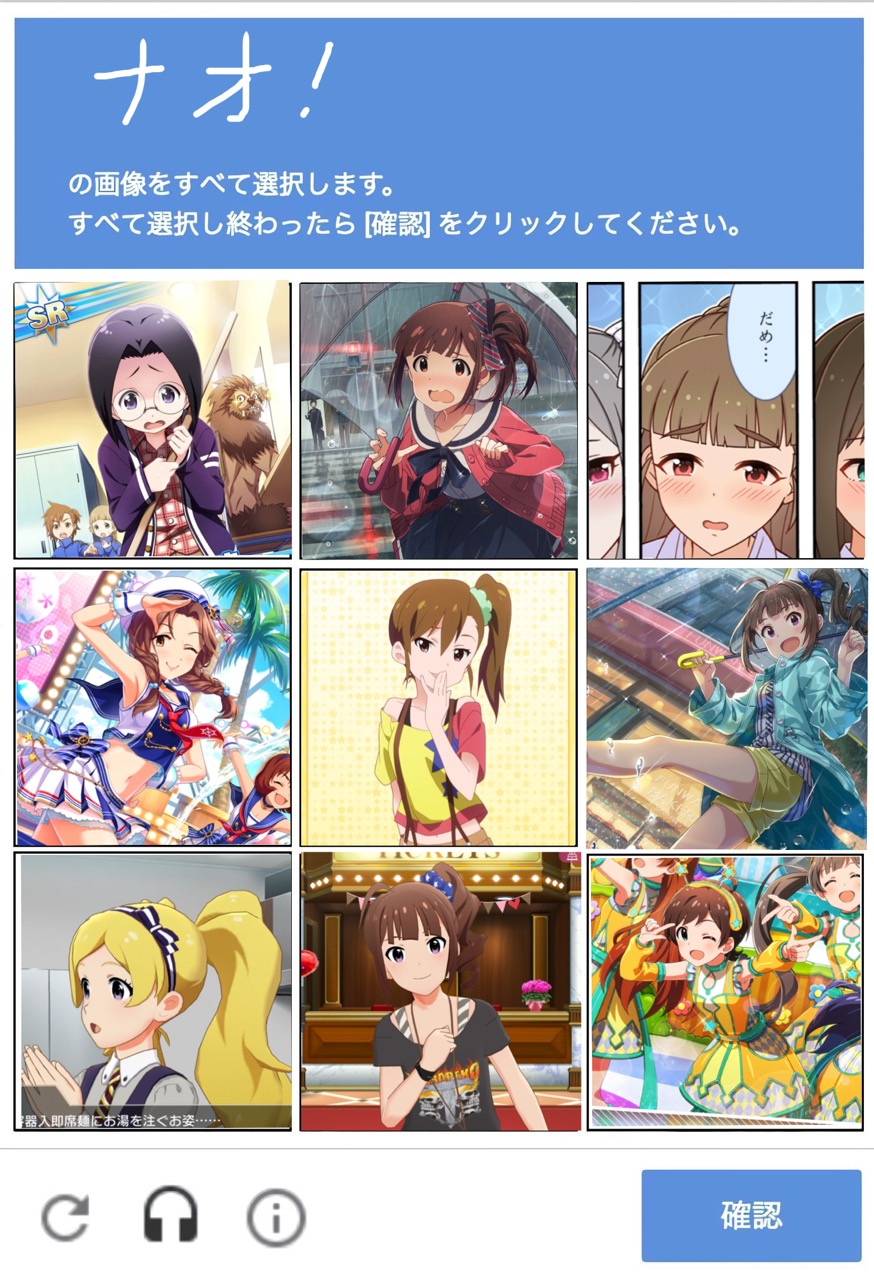Select the girl in the teal raincoat tile
Screen dimensions: 874x1280
point(725,707)
